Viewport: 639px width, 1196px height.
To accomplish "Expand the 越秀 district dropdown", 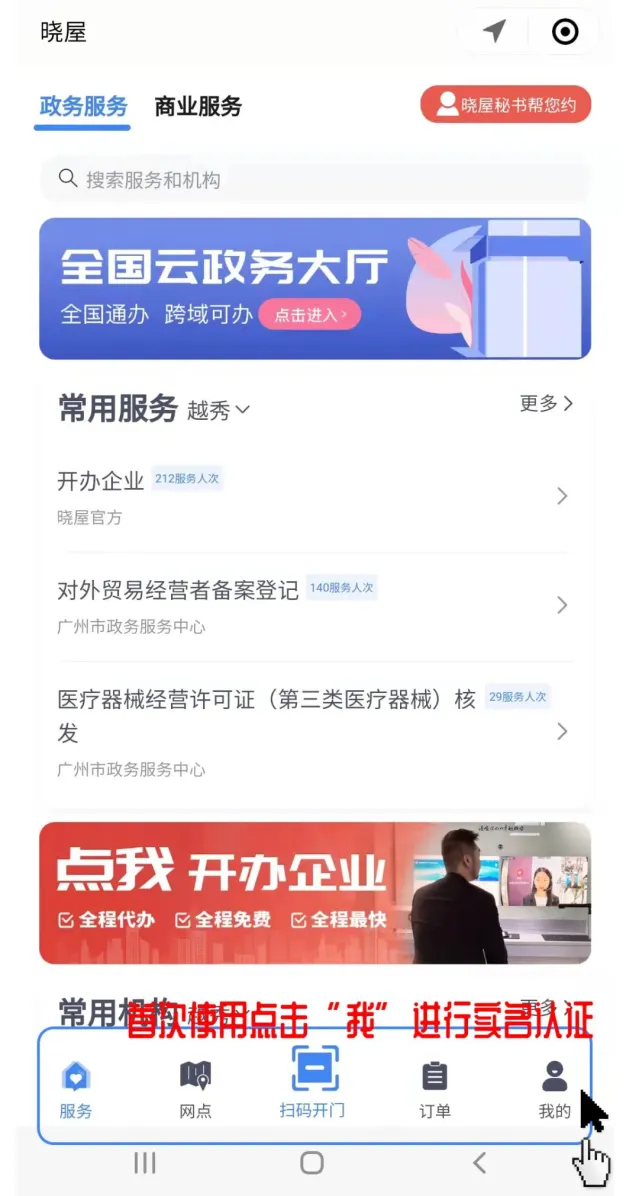I will 219,410.
